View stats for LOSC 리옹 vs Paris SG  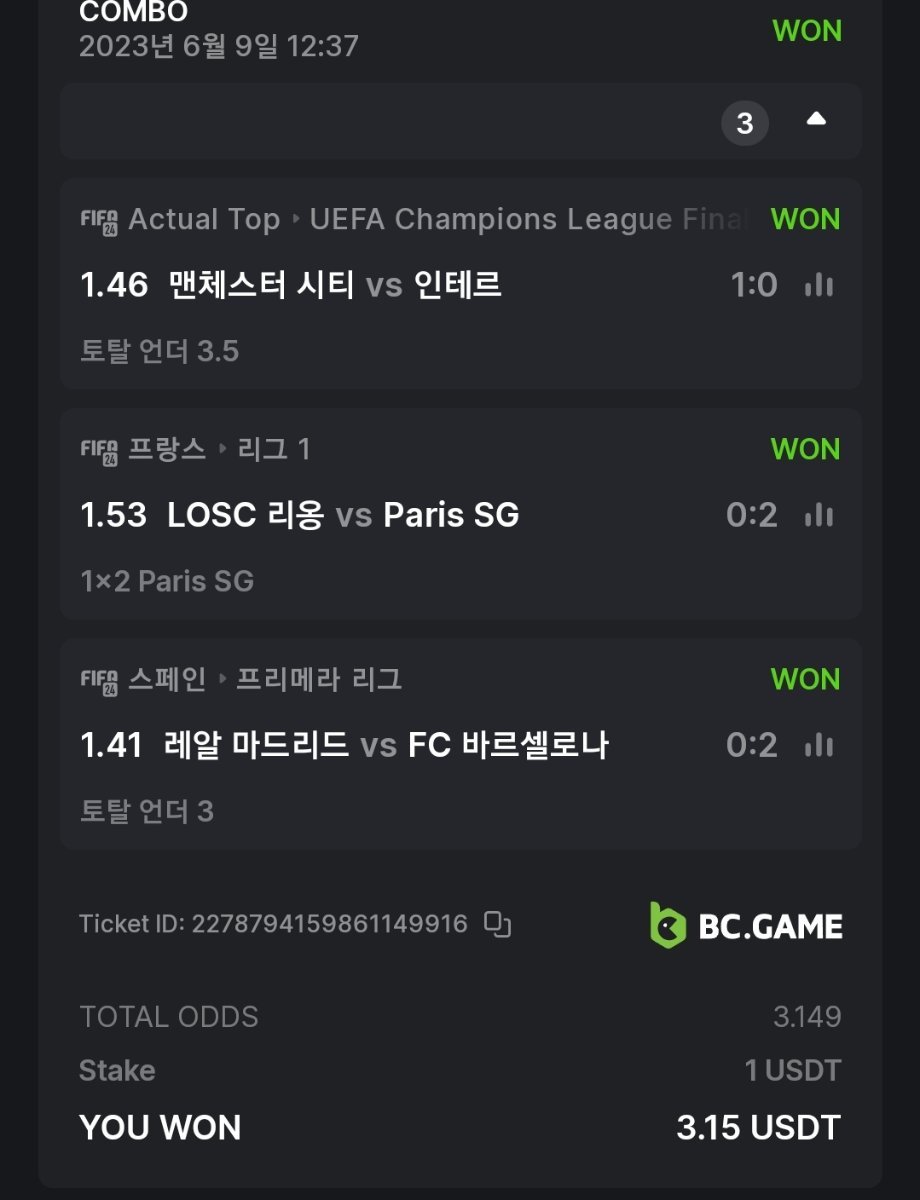pyautogui.click(x=819, y=516)
